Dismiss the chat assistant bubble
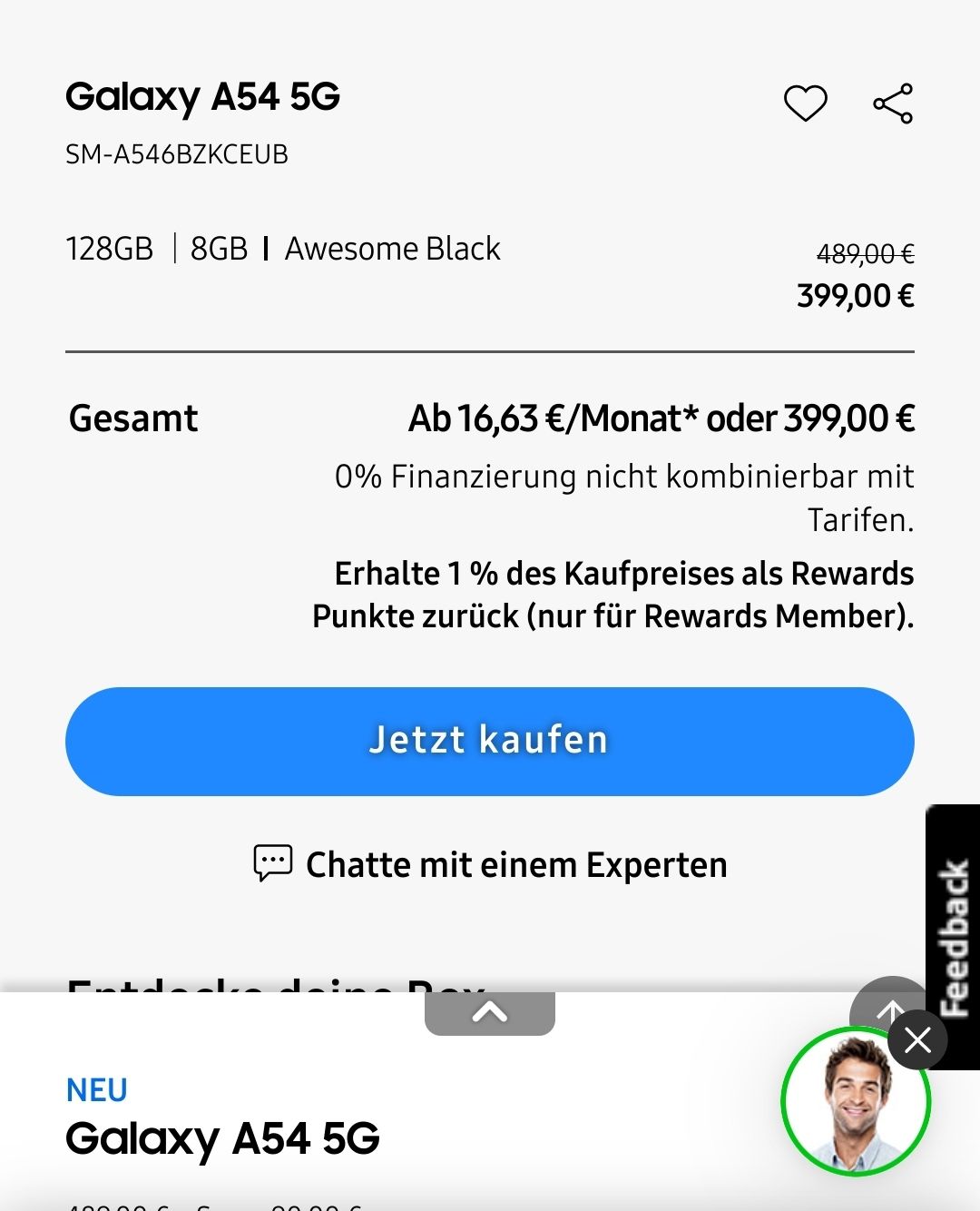Viewport: 980px width, 1211px height. [x=917, y=1039]
